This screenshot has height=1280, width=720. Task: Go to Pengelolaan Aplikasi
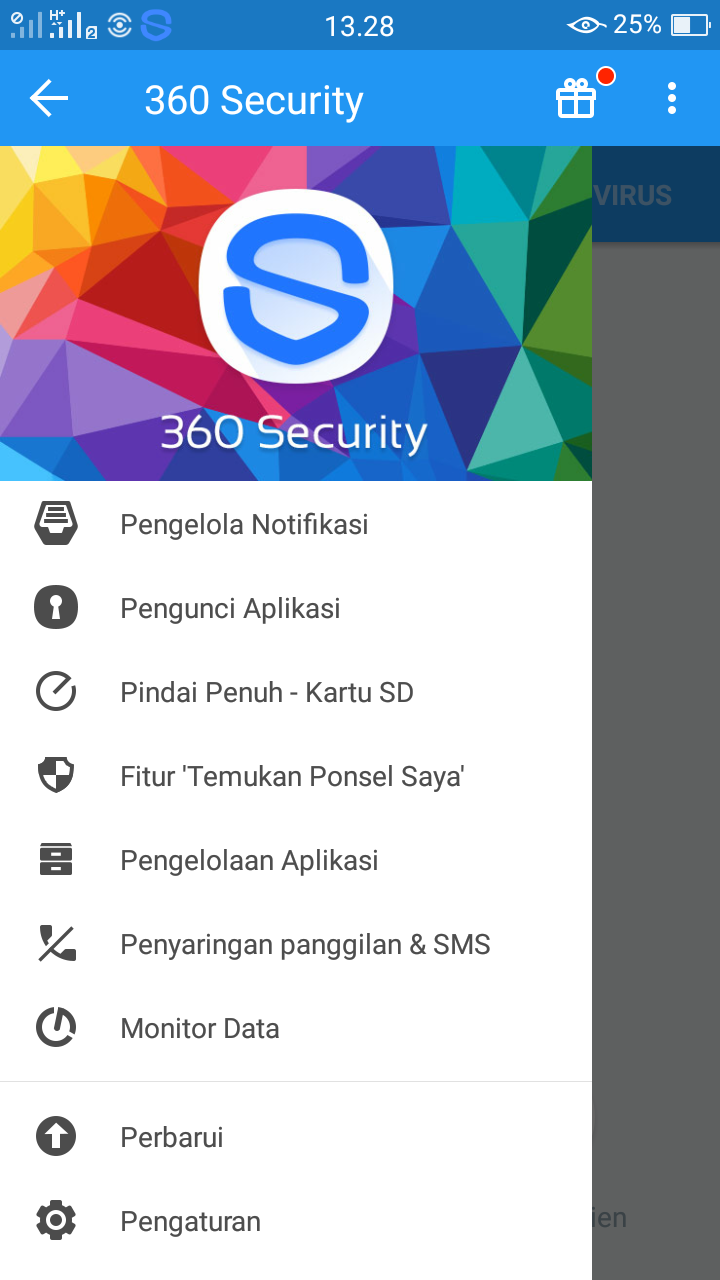pos(249,860)
